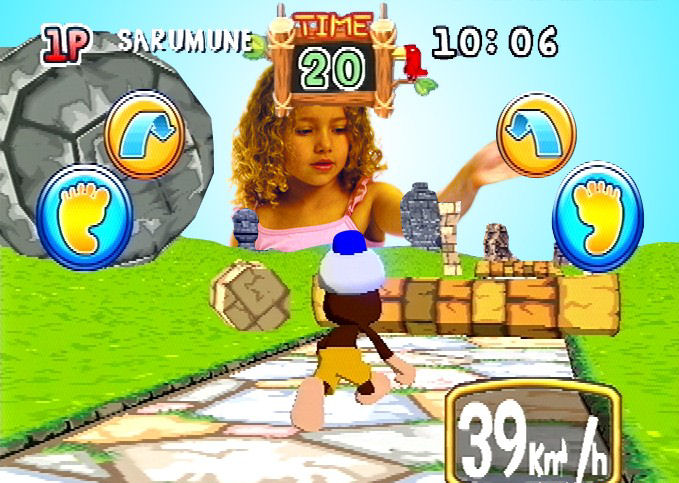This screenshot has height=483, width=679.
Task: Tap the arrow button curving to the right
Action: pyautogui.click(x=144, y=135)
